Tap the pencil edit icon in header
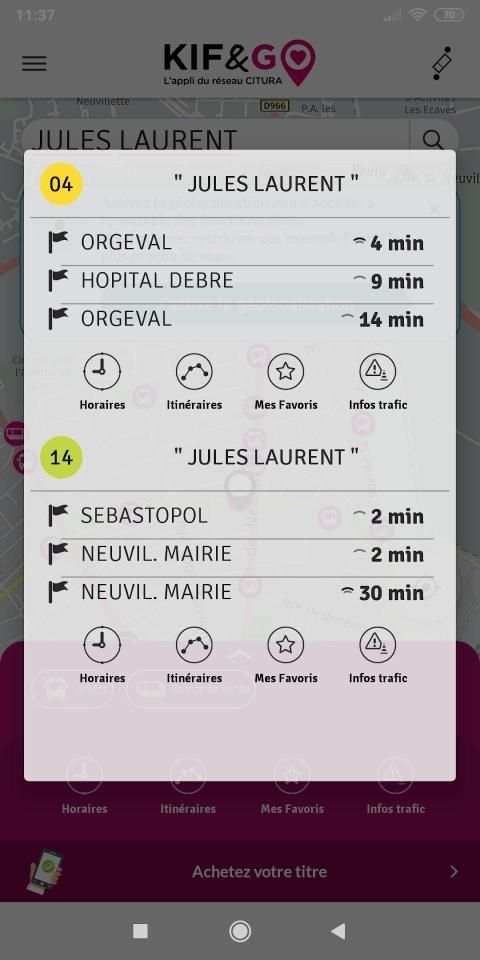This screenshot has width=480, height=960. [x=441, y=63]
